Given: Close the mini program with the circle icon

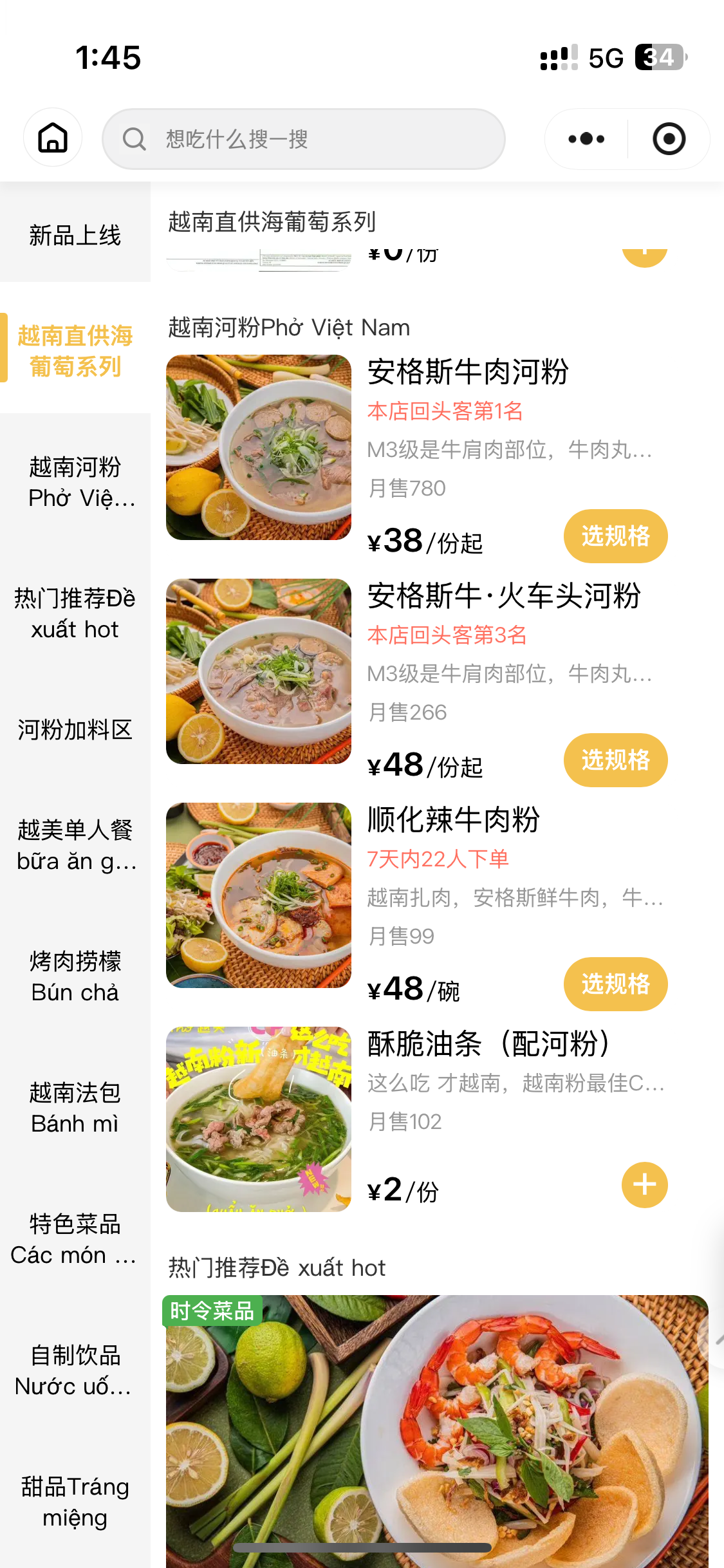Looking at the screenshot, I should click(669, 139).
